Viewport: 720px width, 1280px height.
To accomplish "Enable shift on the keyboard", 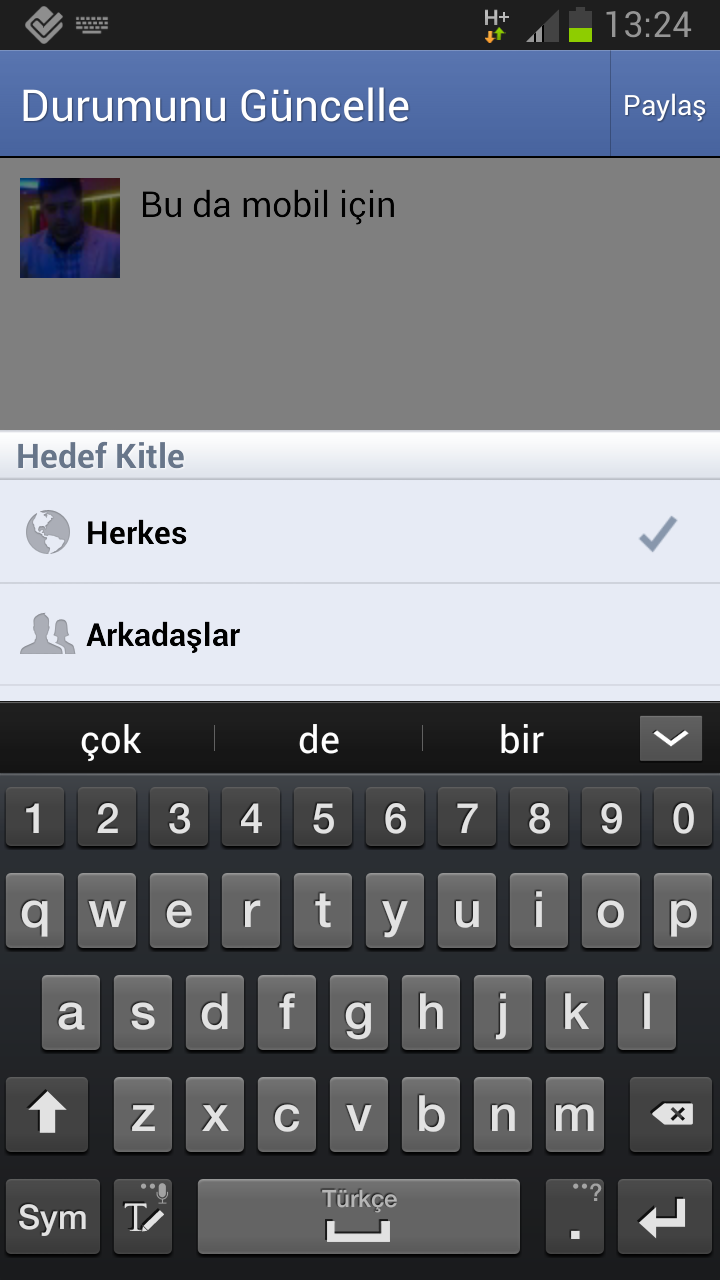I will (47, 1115).
